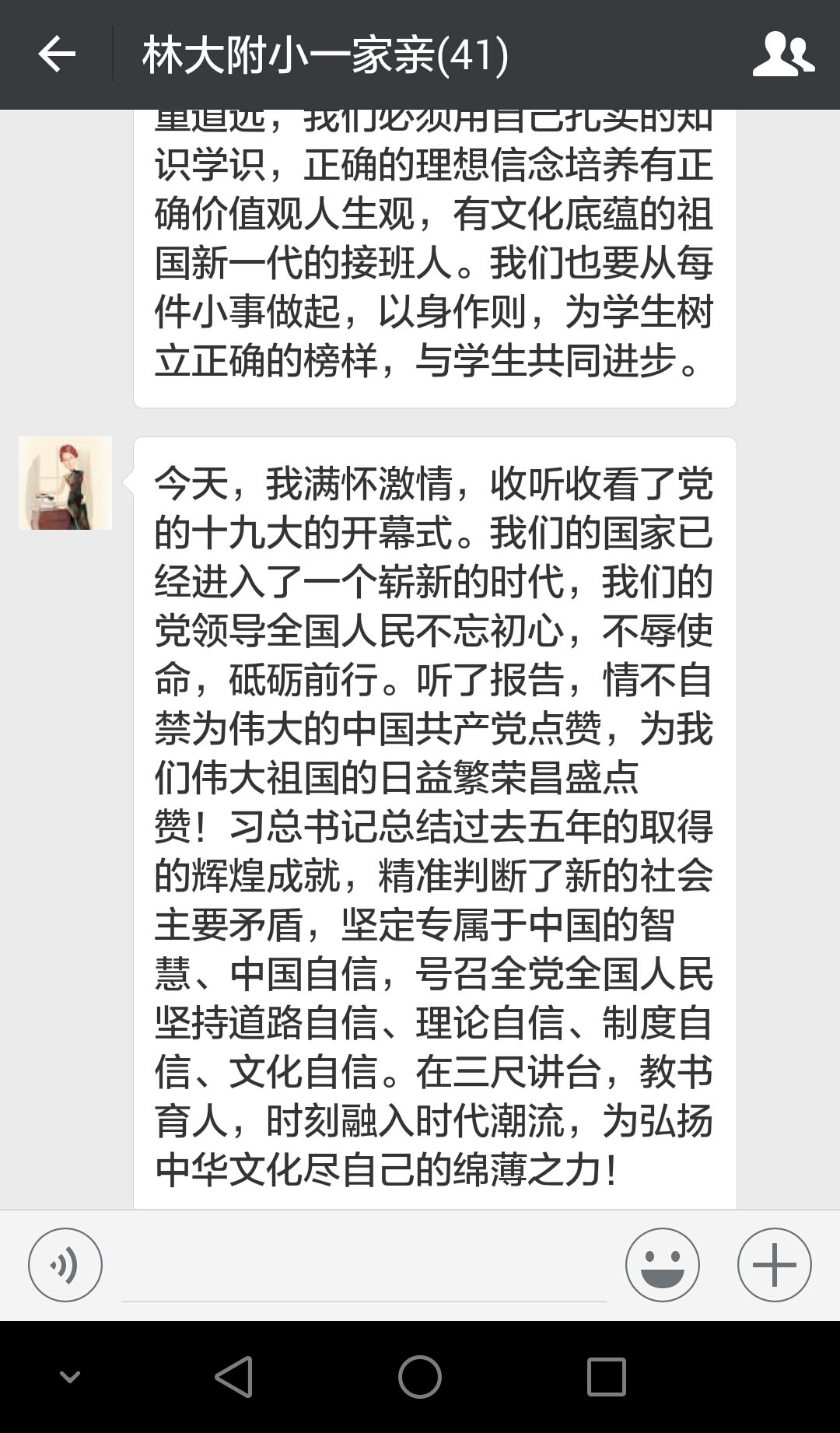Switch to voice message input
The image size is (840, 1433).
pyautogui.click(x=65, y=1264)
